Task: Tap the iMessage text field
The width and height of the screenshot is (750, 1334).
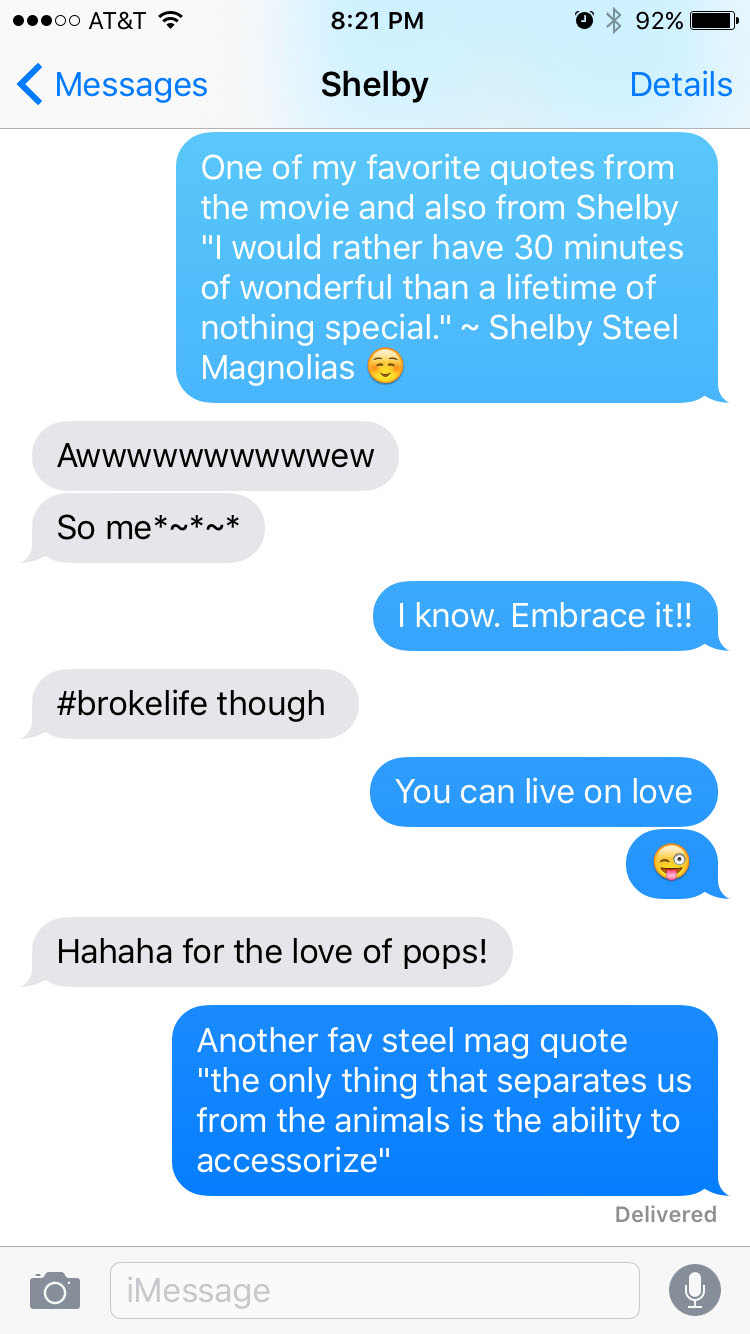Action: pyautogui.click(x=374, y=1291)
